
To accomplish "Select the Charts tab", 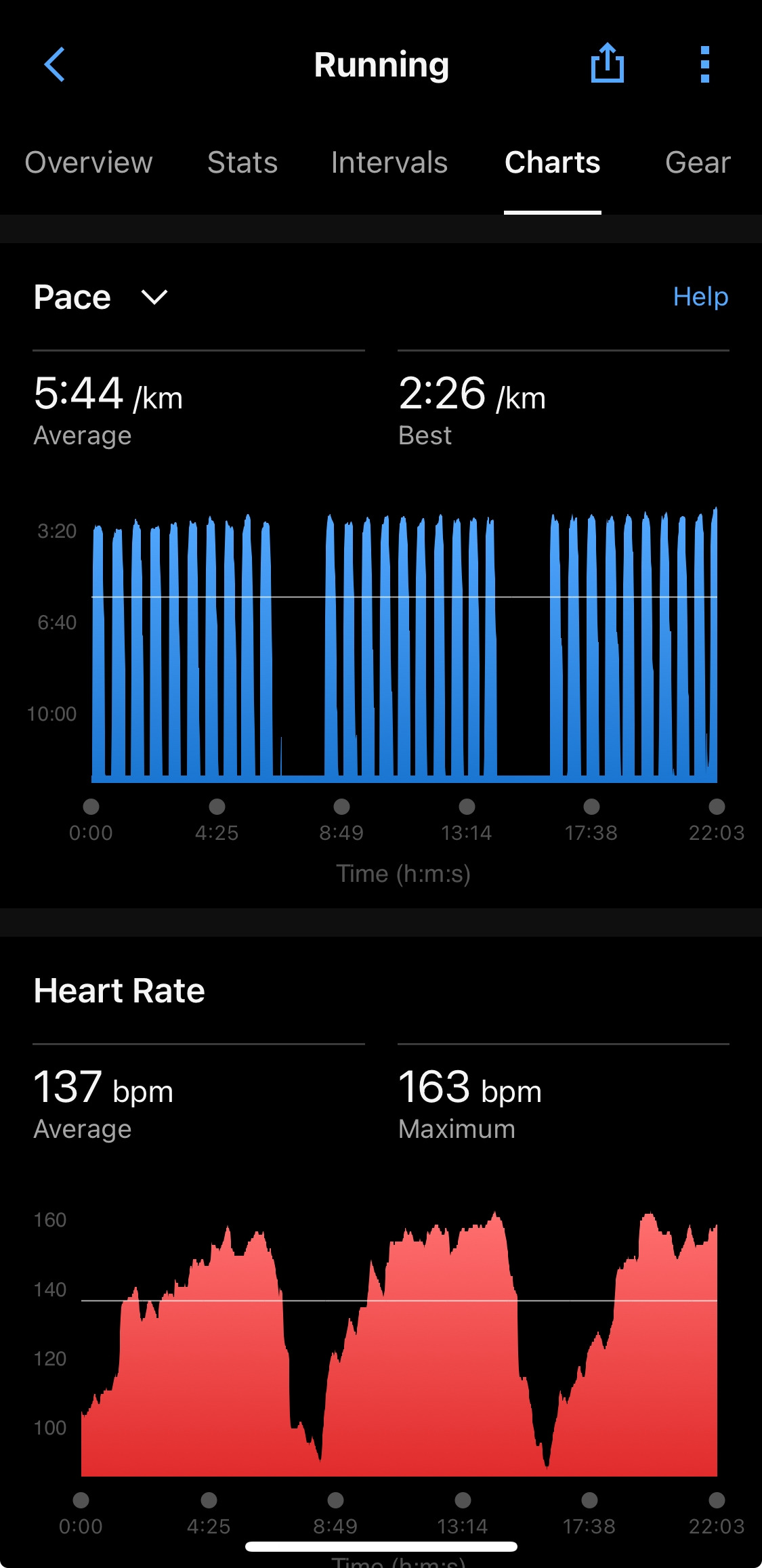I will (552, 163).
